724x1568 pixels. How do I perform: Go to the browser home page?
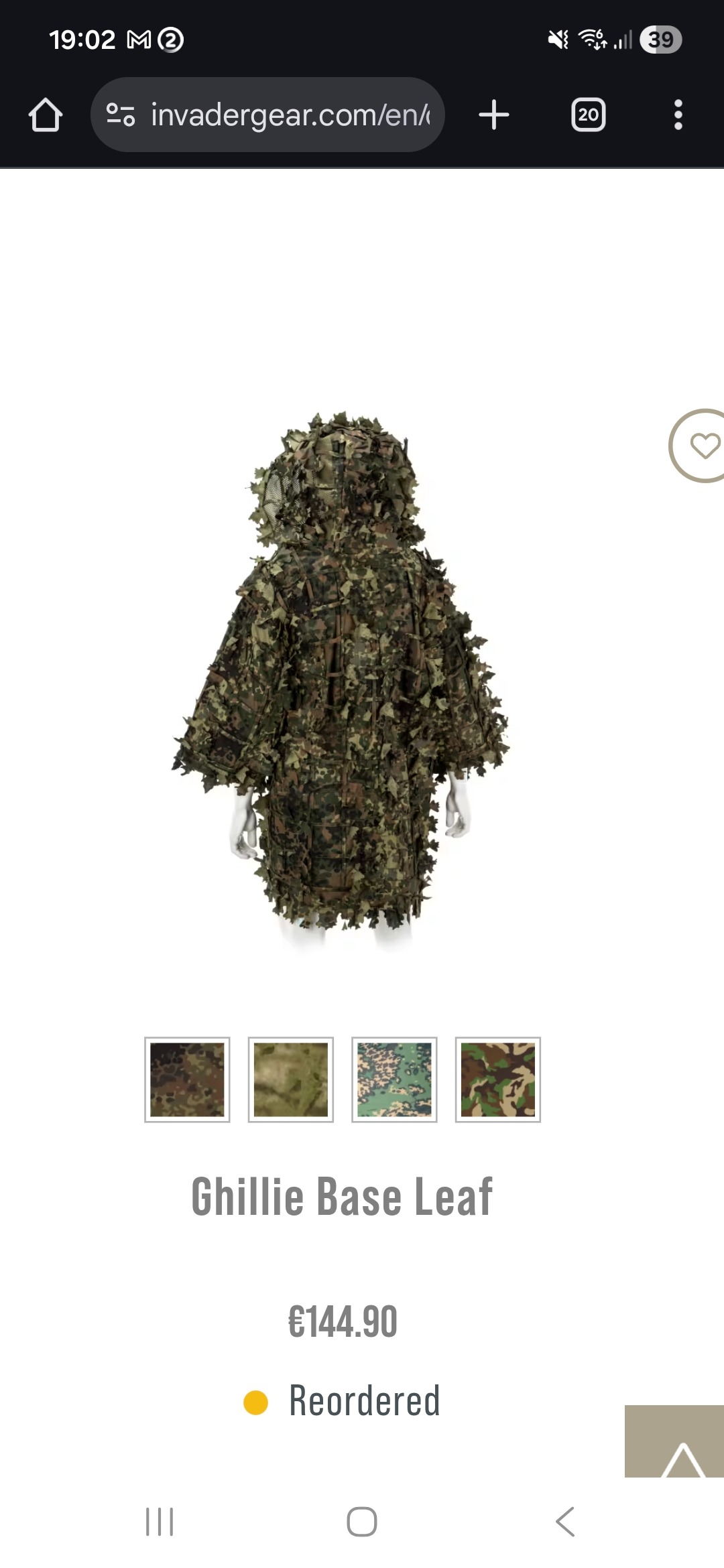pos(46,115)
